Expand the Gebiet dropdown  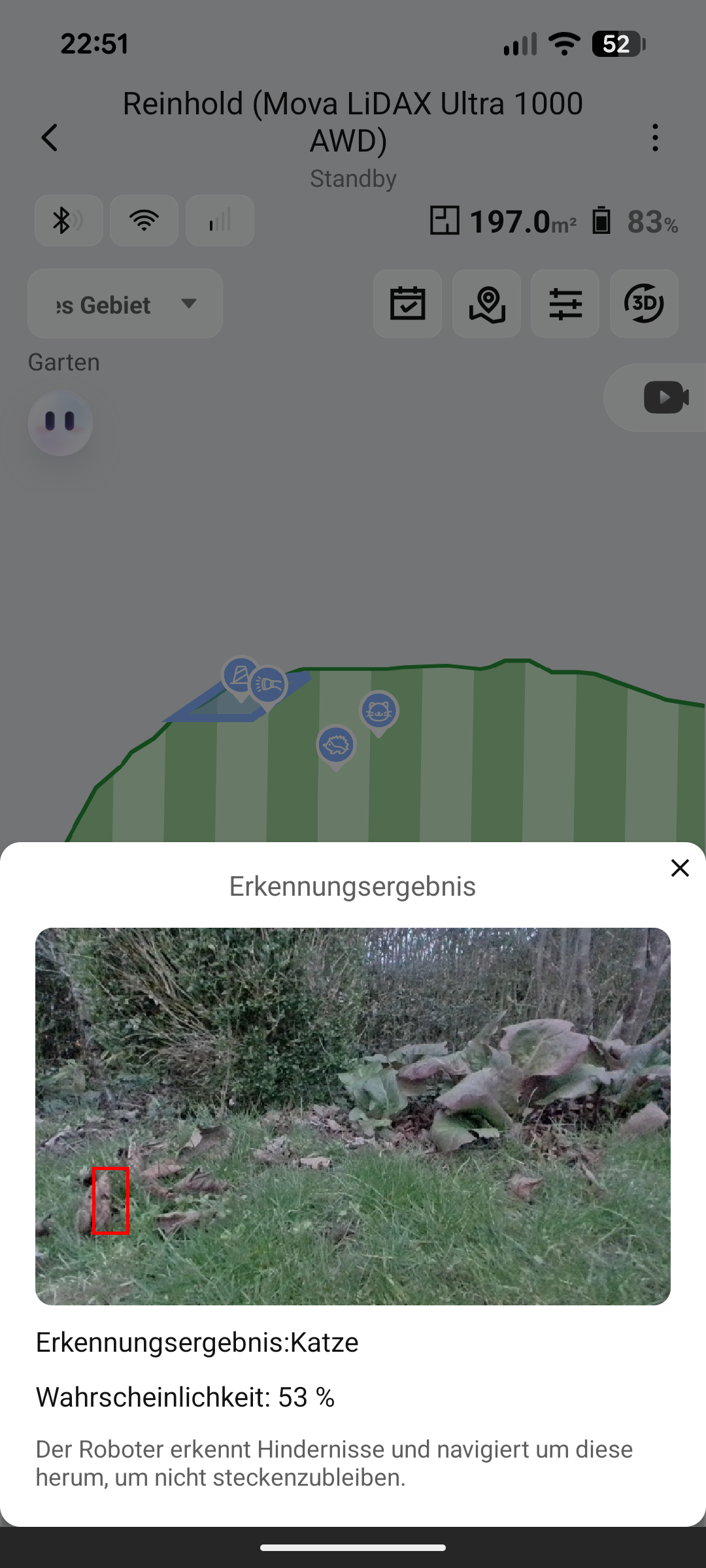point(125,303)
